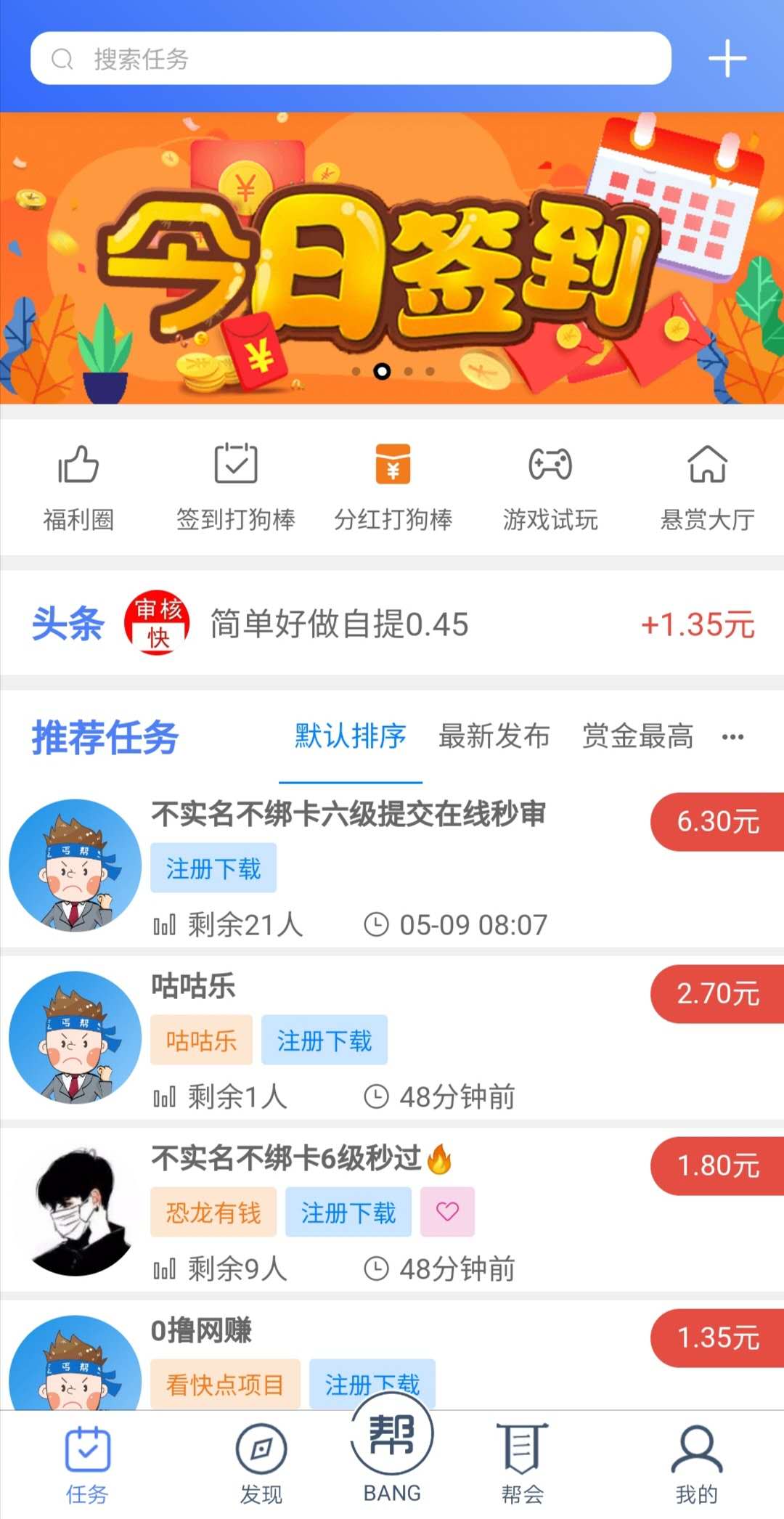Open task 不实名不绑卡6级秒过
Image resolution: width=784 pixels, height=1519 pixels.
(287, 1158)
